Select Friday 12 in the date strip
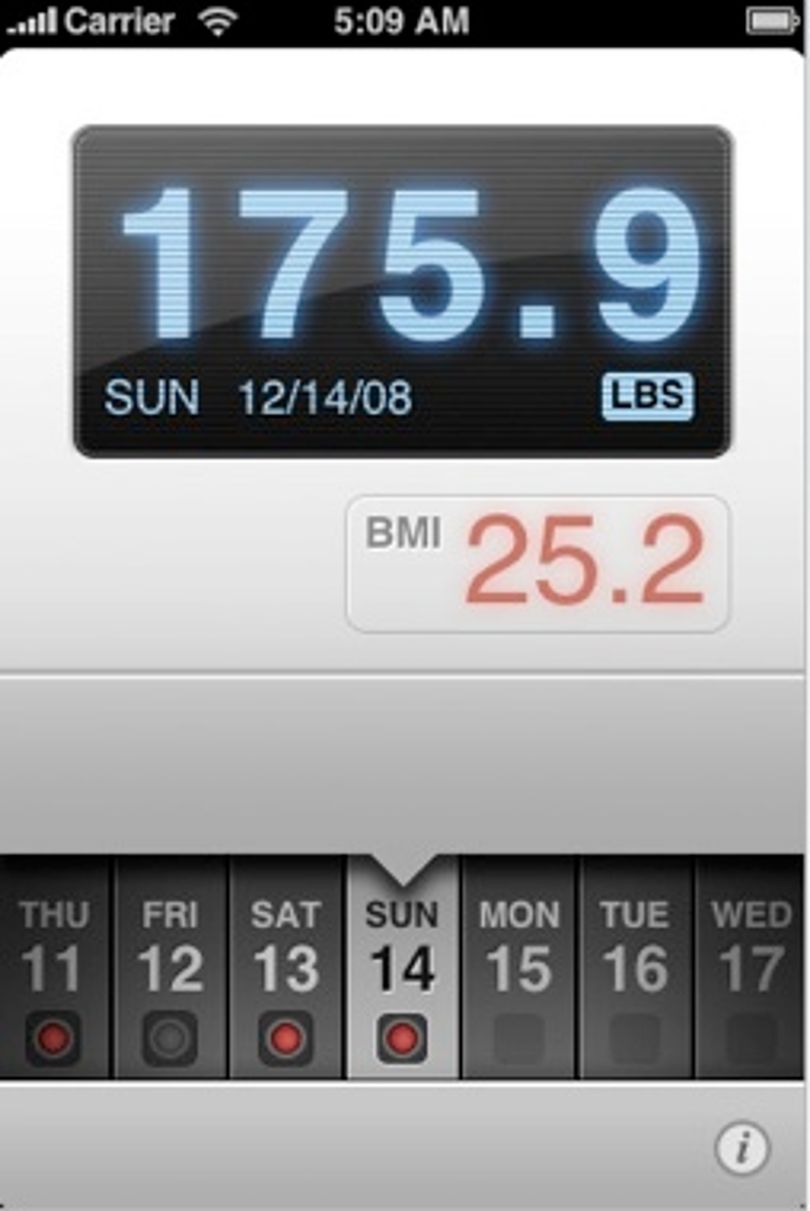The height and width of the screenshot is (1211, 810). [171, 967]
